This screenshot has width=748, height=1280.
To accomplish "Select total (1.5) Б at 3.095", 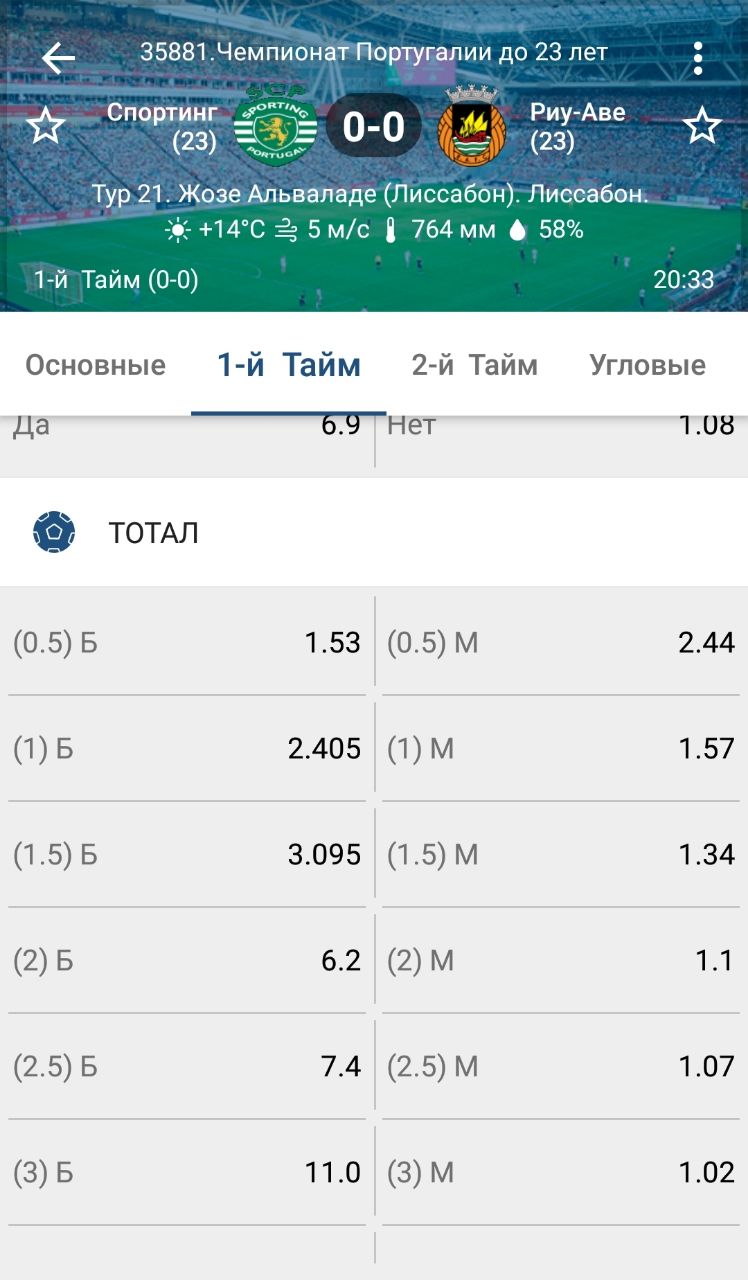I will [187, 854].
